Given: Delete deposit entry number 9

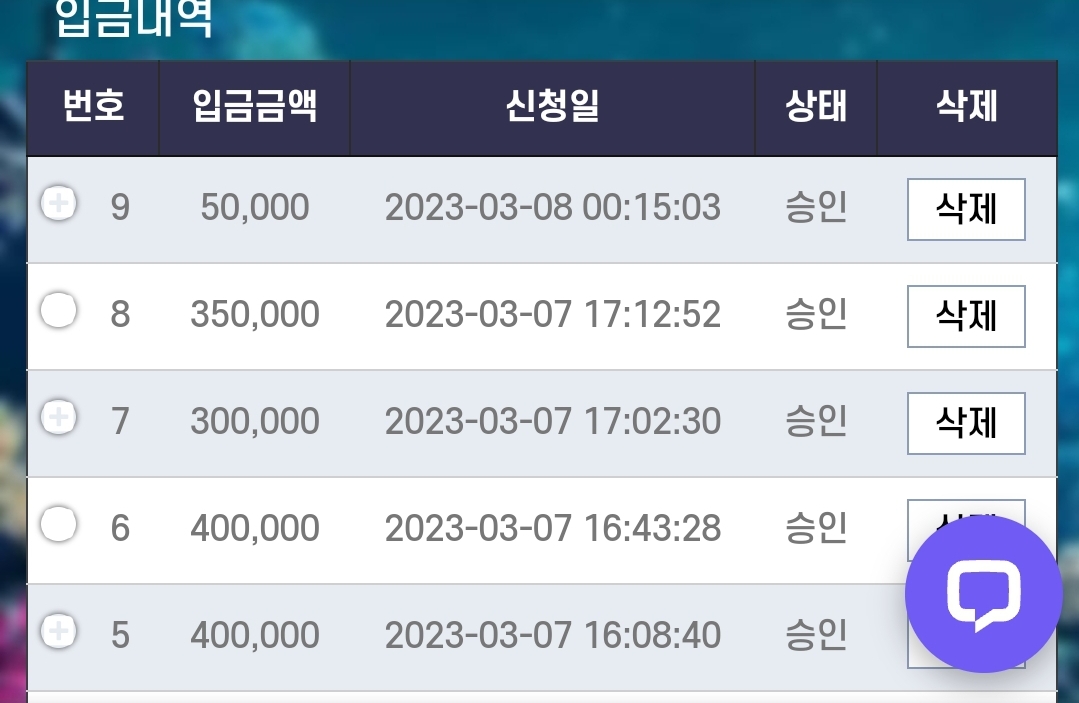Looking at the screenshot, I should tap(966, 209).
